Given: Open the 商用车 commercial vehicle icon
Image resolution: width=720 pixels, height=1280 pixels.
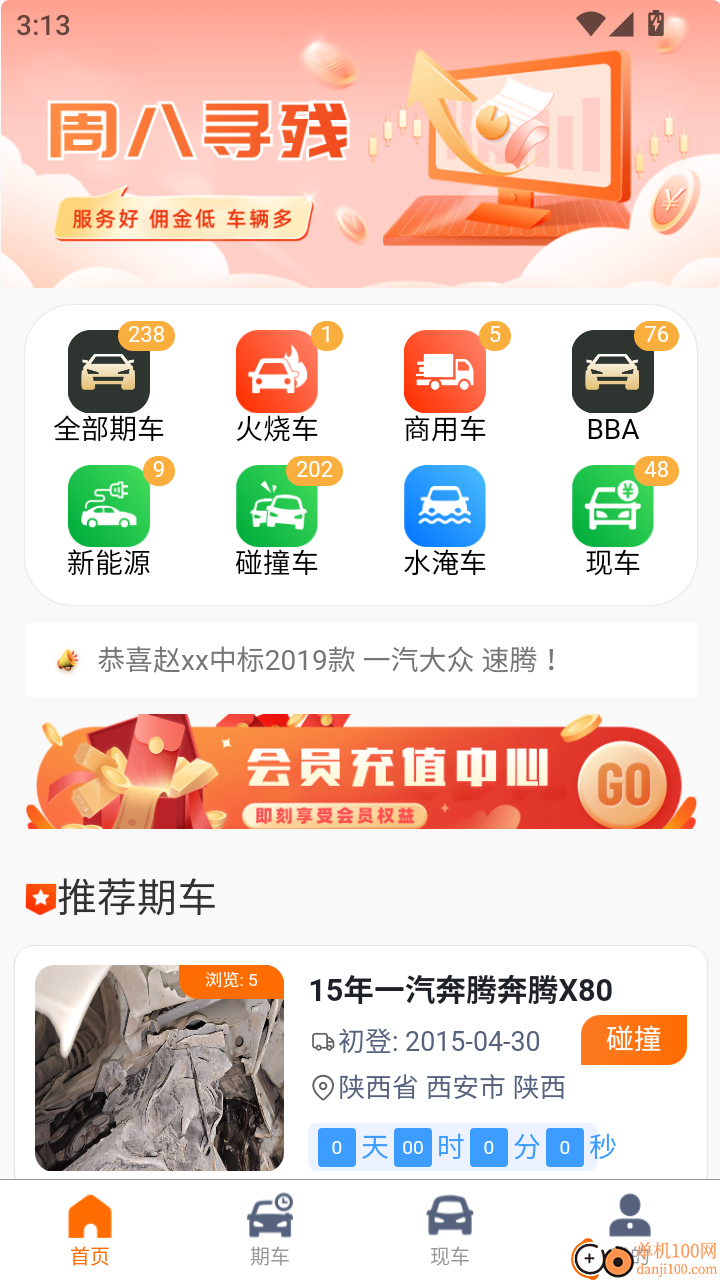Looking at the screenshot, I should [x=445, y=371].
